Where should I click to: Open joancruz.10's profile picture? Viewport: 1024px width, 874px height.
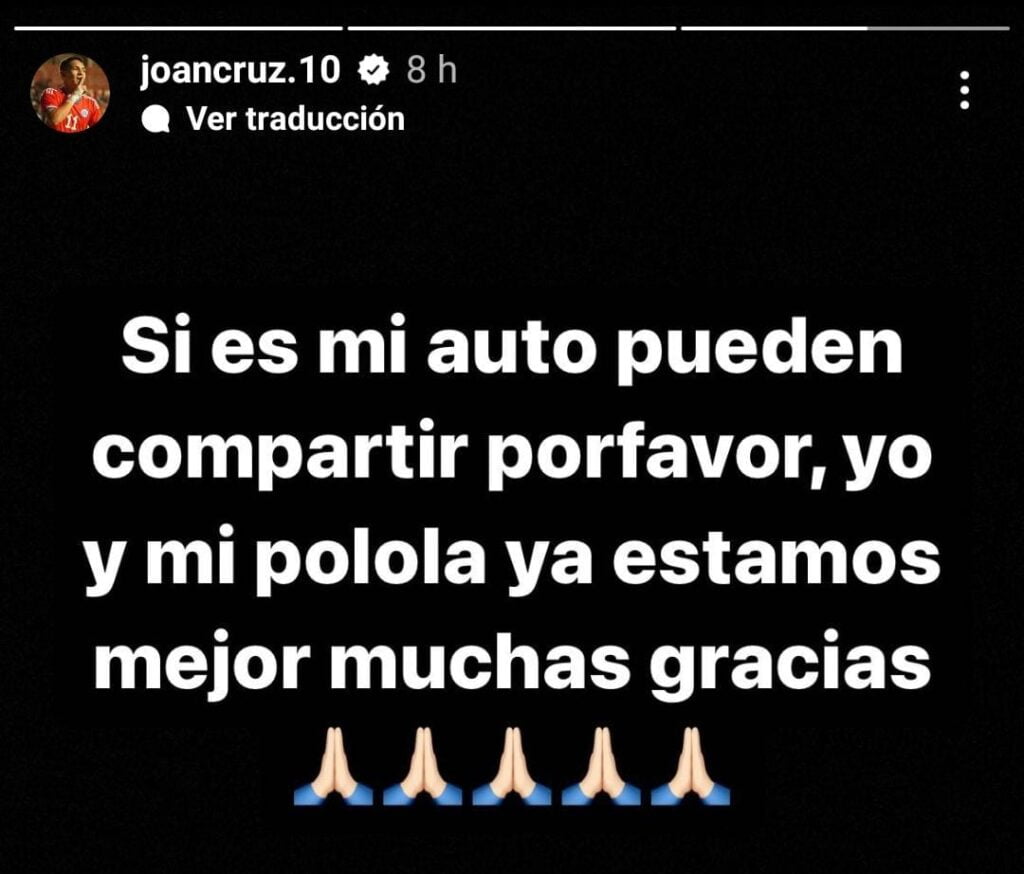point(70,93)
